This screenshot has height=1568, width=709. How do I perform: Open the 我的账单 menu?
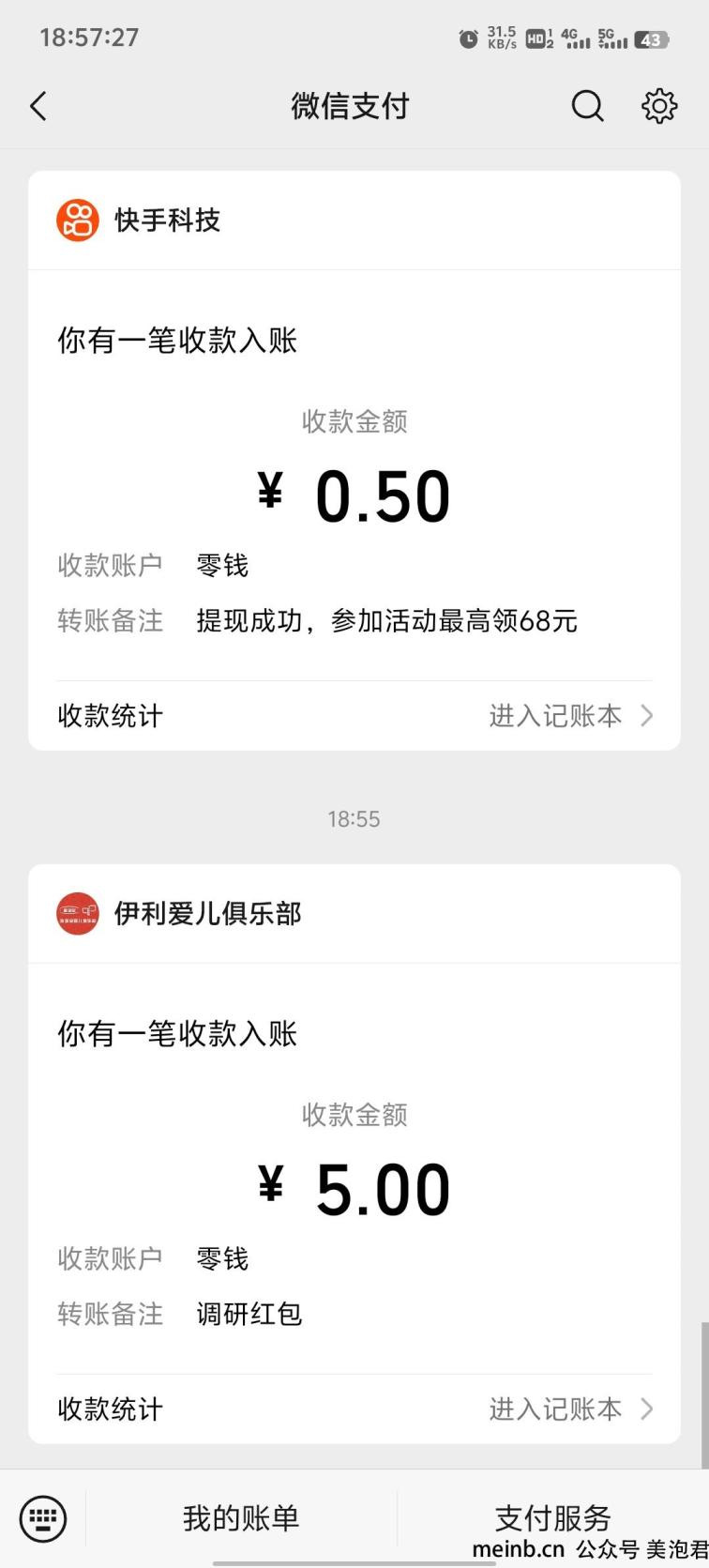tap(241, 1518)
